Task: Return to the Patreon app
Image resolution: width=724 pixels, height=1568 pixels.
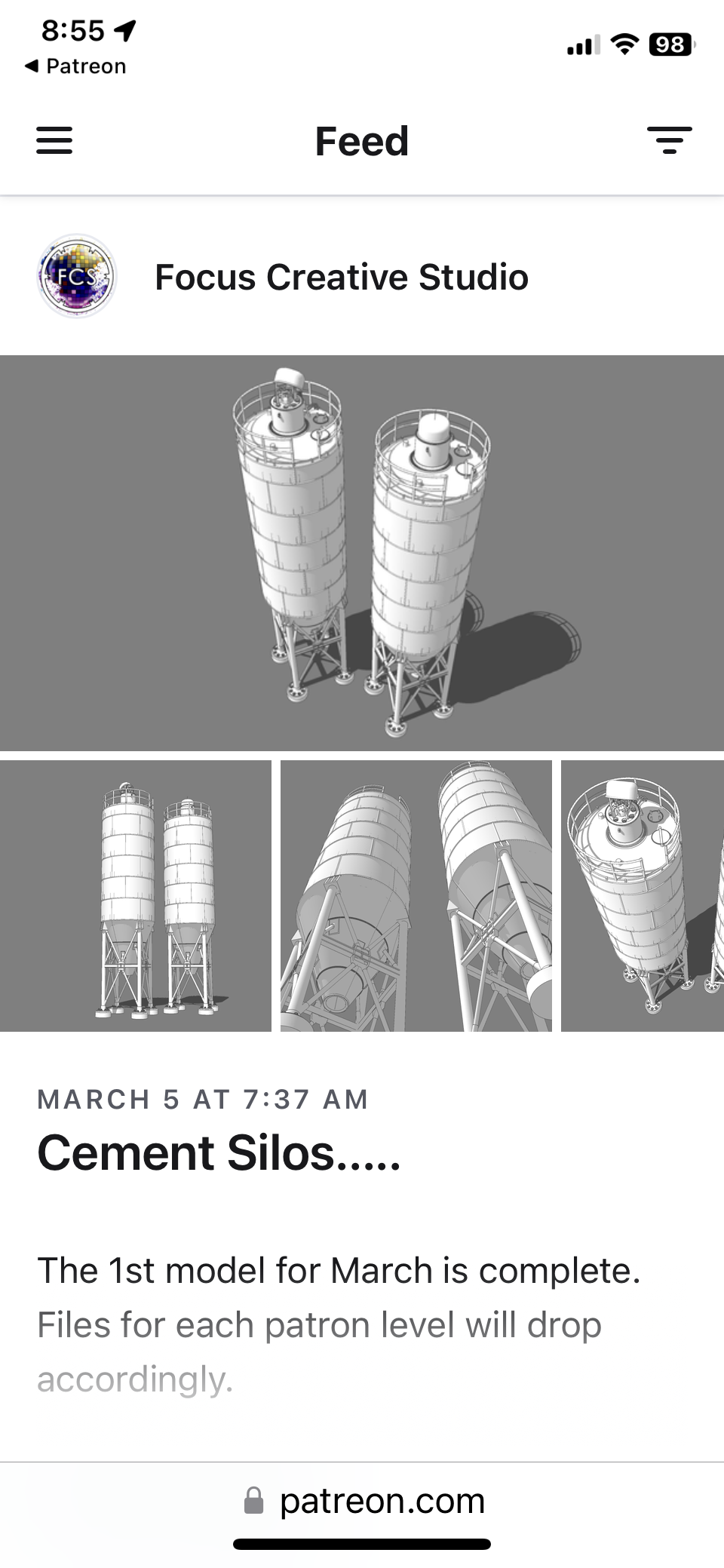Action: 75,66
